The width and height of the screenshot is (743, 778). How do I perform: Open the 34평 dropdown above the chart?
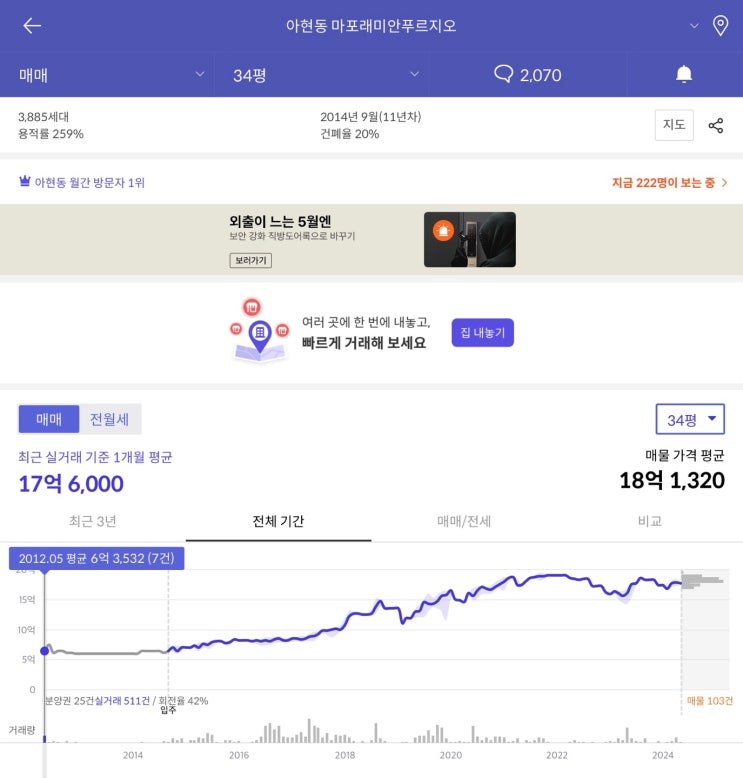click(x=689, y=420)
